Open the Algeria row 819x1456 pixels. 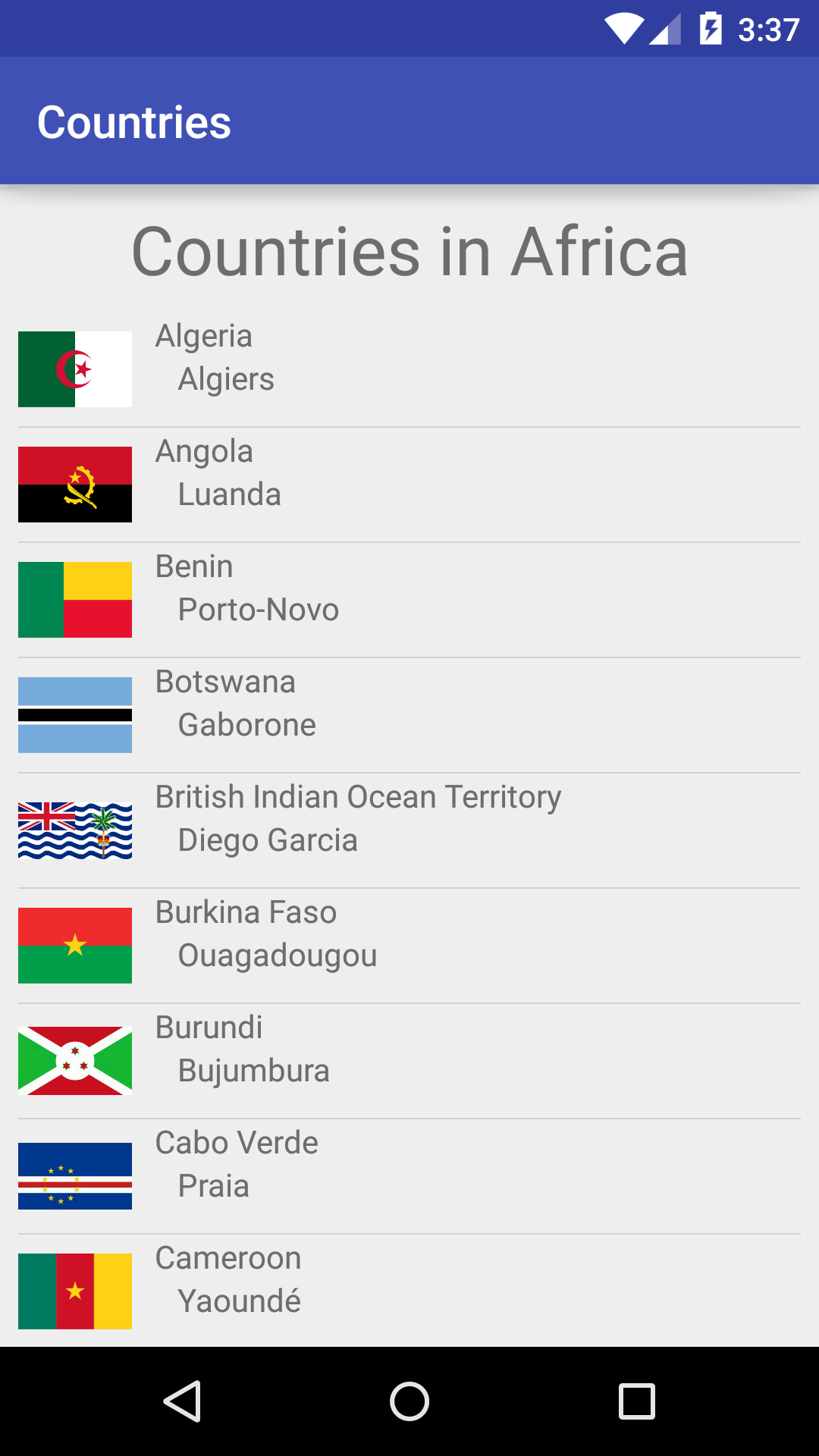(x=409, y=369)
